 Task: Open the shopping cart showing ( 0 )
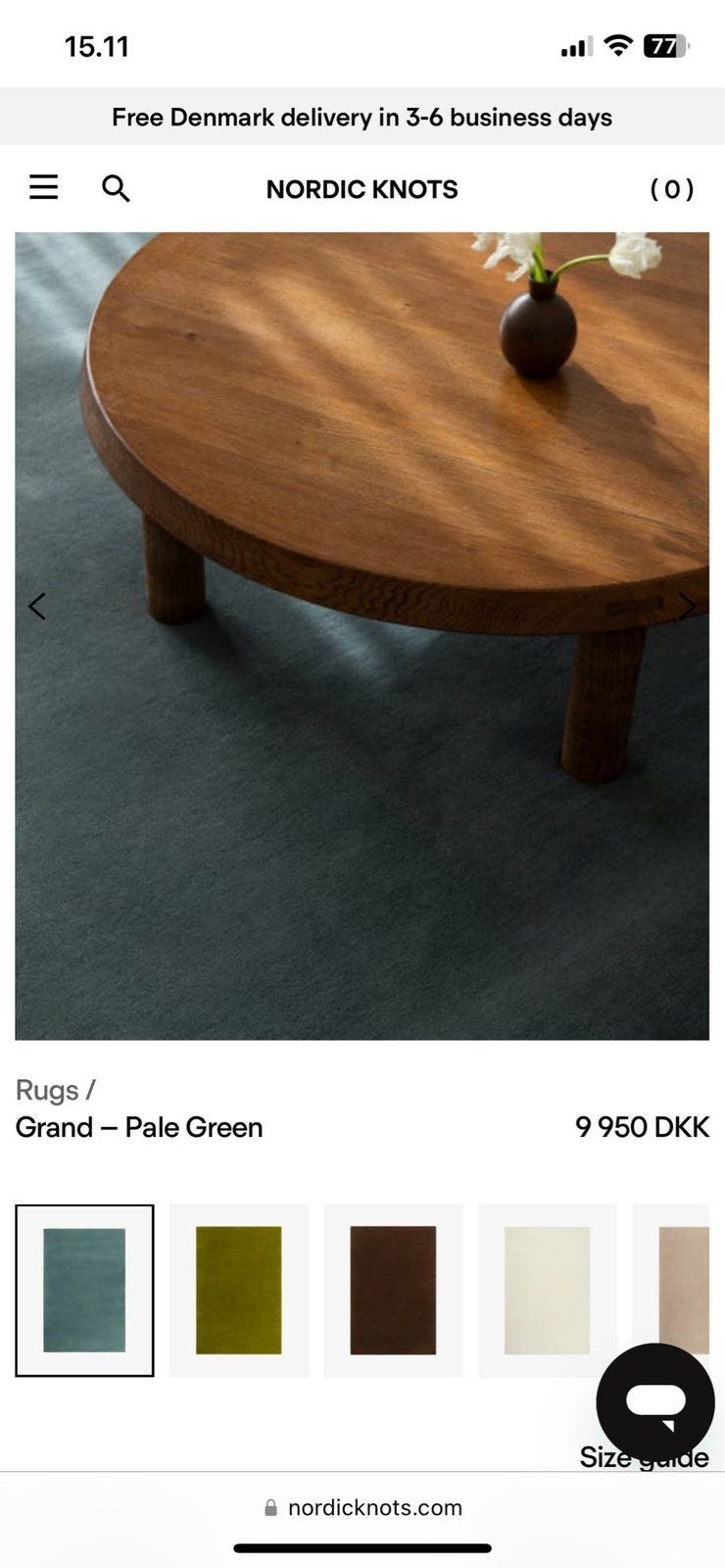coord(671,188)
